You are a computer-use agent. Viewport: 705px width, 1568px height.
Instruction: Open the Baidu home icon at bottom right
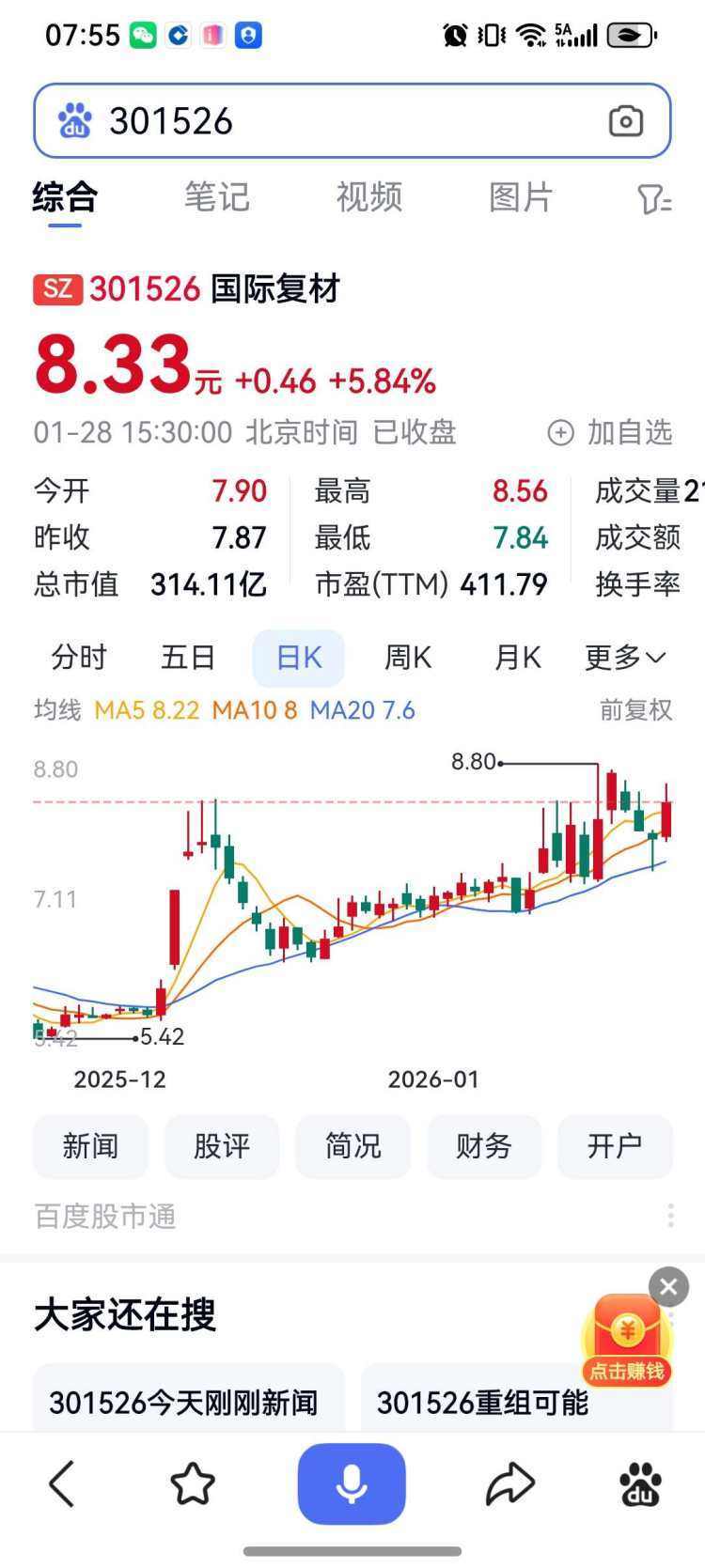[x=641, y=1483]
